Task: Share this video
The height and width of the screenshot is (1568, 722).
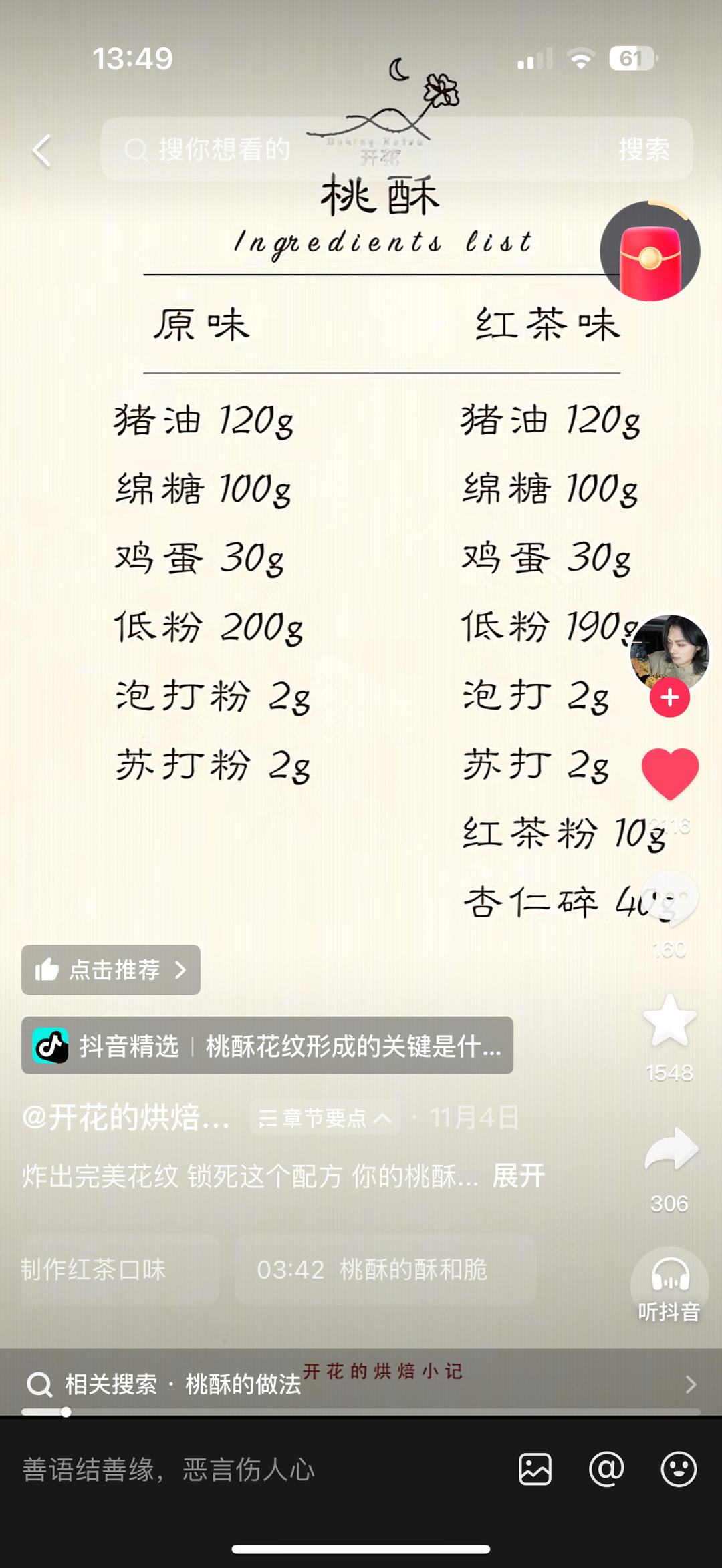Action: click(671, 1149)
